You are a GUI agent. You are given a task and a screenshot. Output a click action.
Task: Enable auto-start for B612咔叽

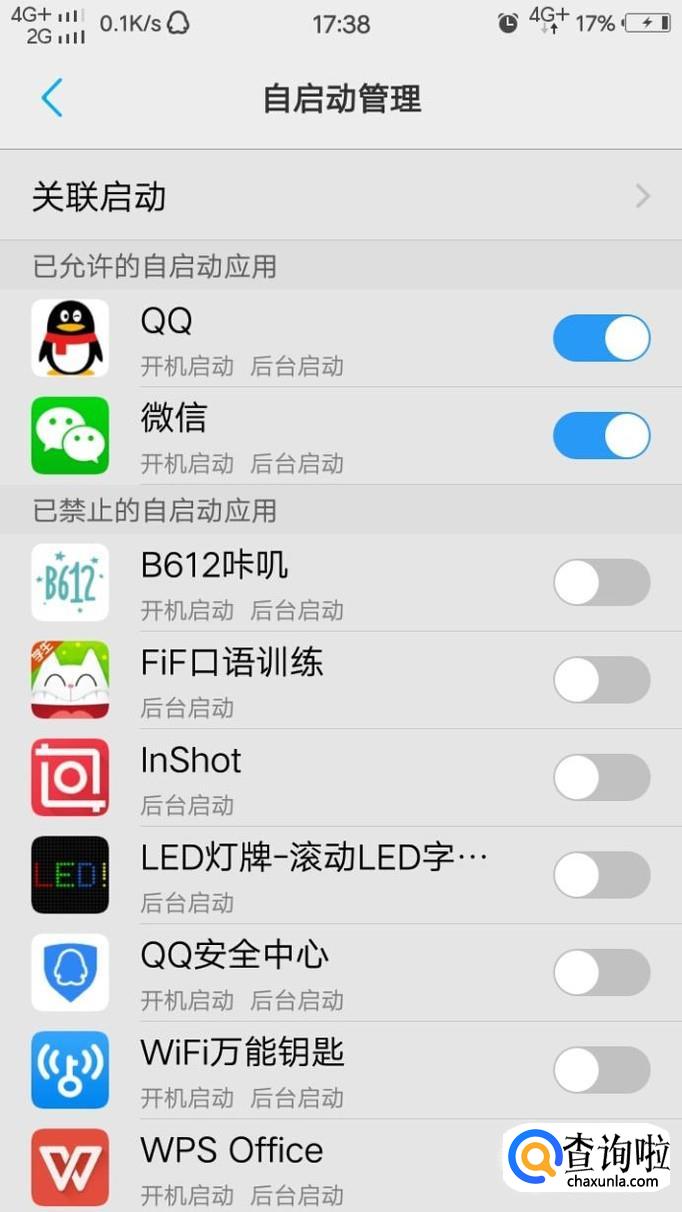tap(601, 583)
